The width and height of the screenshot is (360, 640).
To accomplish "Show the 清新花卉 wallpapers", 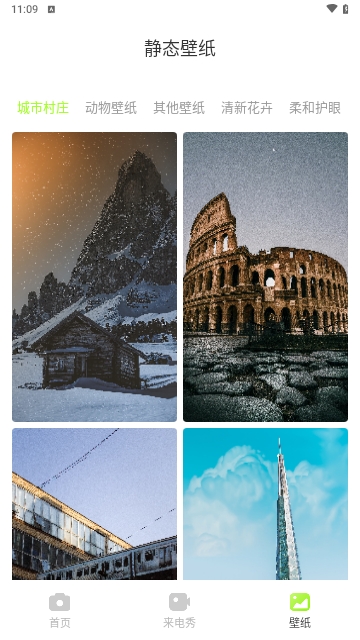I will (247, 108).
